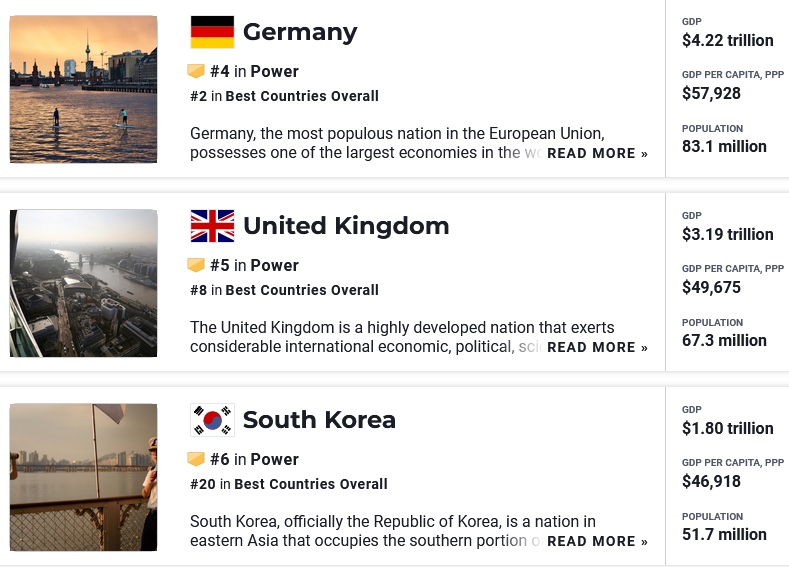789x567 pixels.
Task: Read more about South Korea
Action: (x=597, y=541)
